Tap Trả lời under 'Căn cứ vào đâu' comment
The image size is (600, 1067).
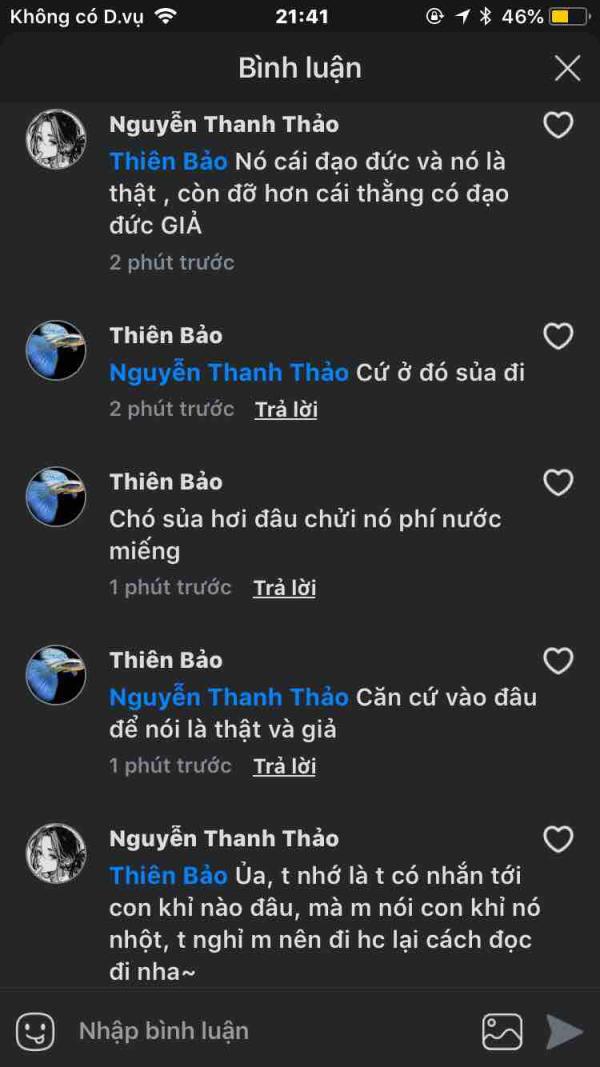285,766
